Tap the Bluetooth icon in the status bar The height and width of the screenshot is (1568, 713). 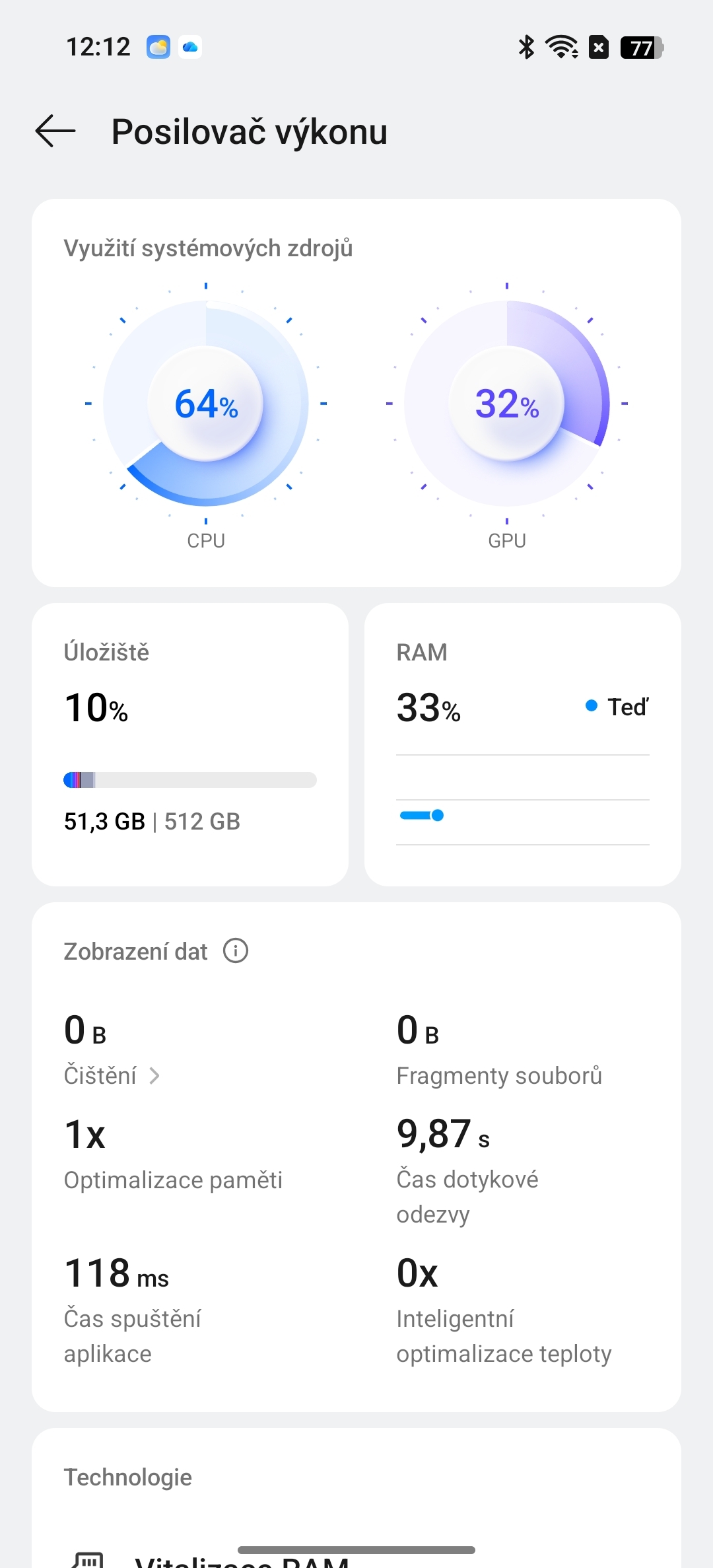pyautogui.click(x=525, y=48)
